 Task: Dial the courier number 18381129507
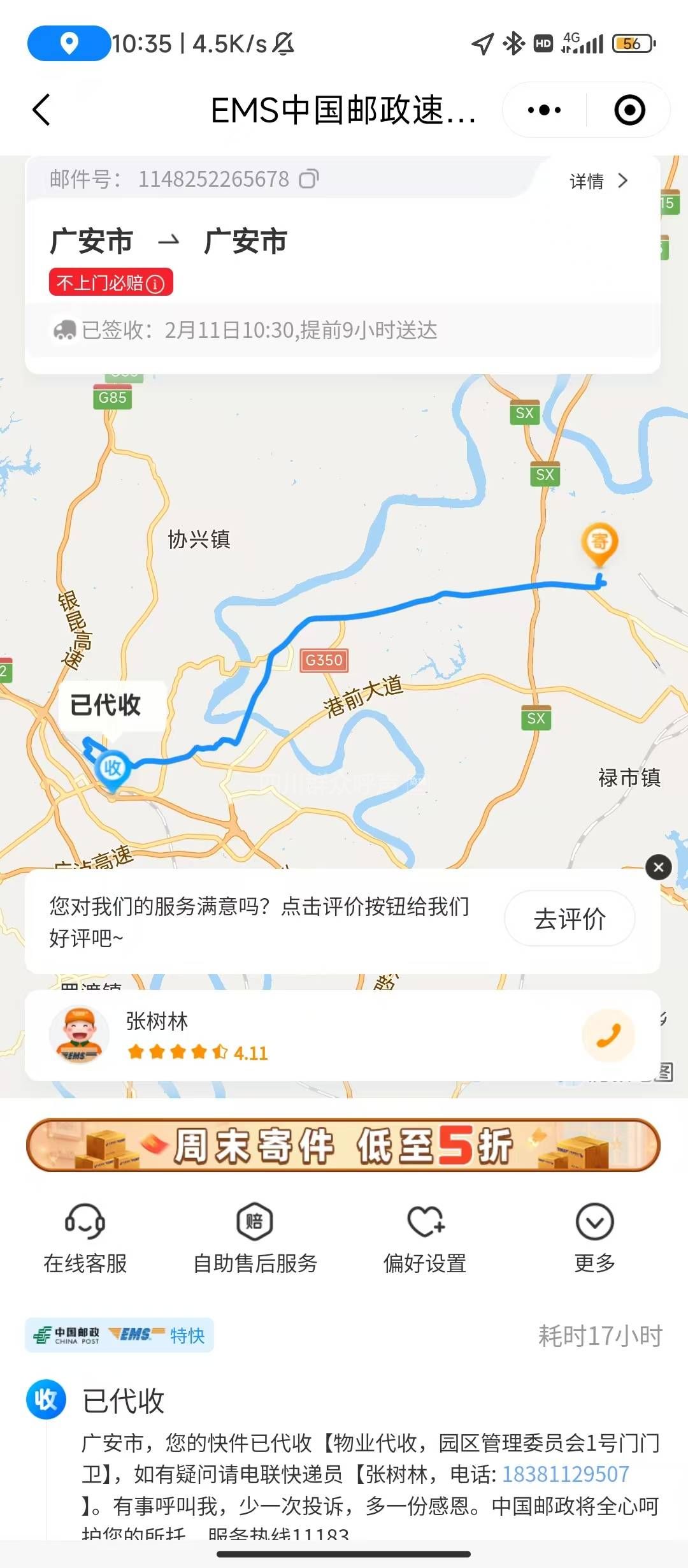pos(565,1474)
